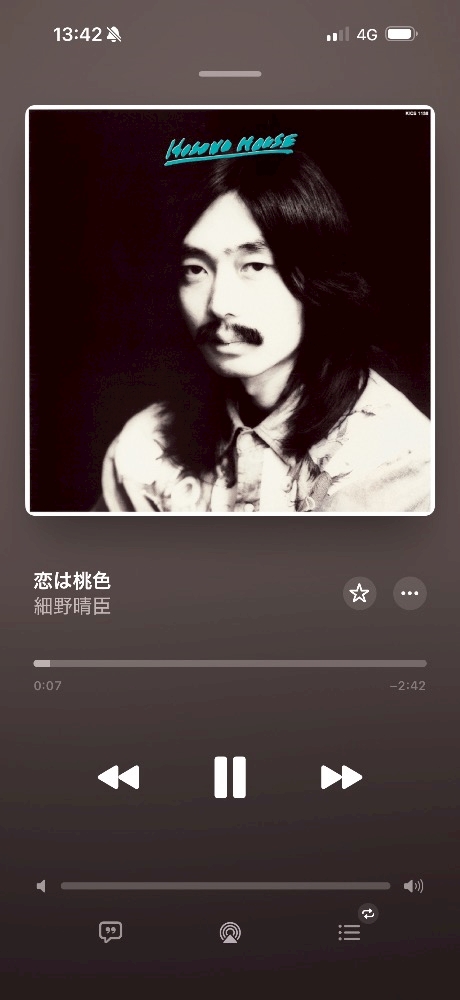Favorite this song with the star
Screen dimensions: 460x1000
[359, 593]
